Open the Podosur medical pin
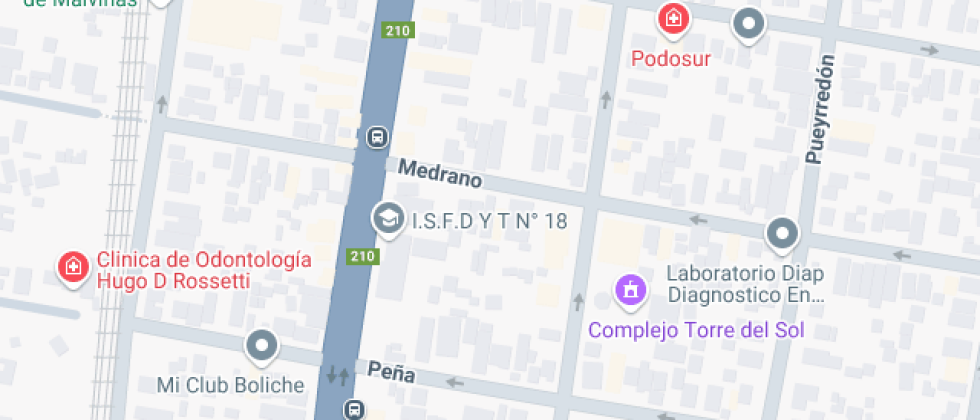 pos(674,19)
